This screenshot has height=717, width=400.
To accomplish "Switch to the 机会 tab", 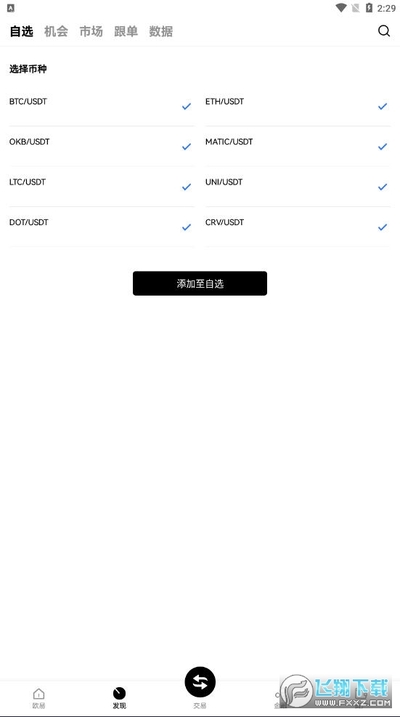I will click(56, 31).
